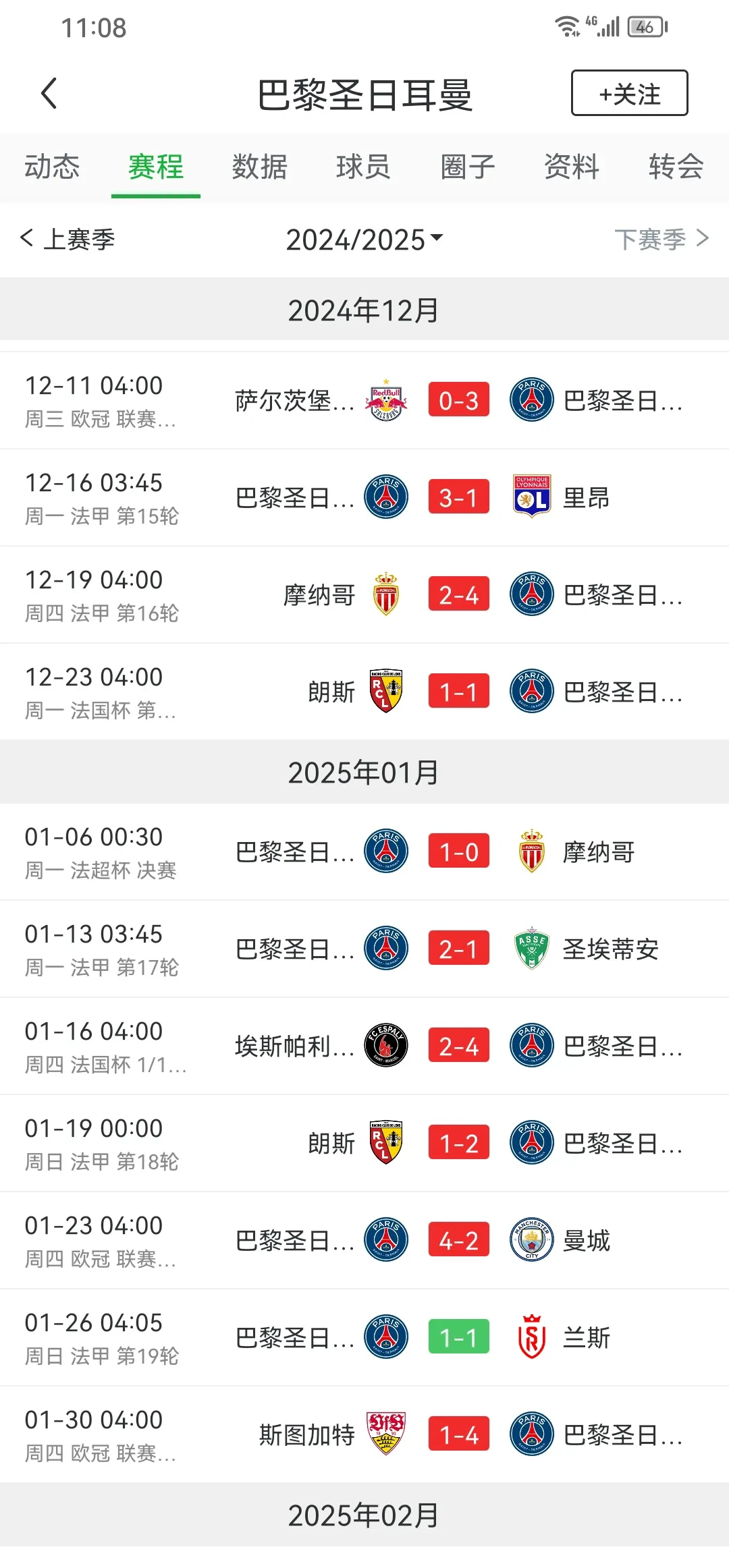
Task: Click the Monaco club badge
Action: pos(387,594)
